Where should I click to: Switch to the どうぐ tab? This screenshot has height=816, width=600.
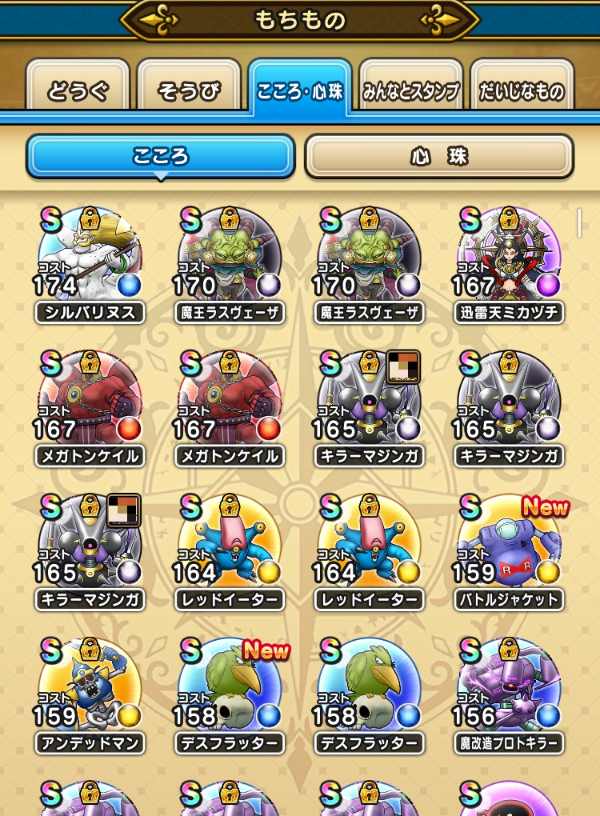coord(78,92)
